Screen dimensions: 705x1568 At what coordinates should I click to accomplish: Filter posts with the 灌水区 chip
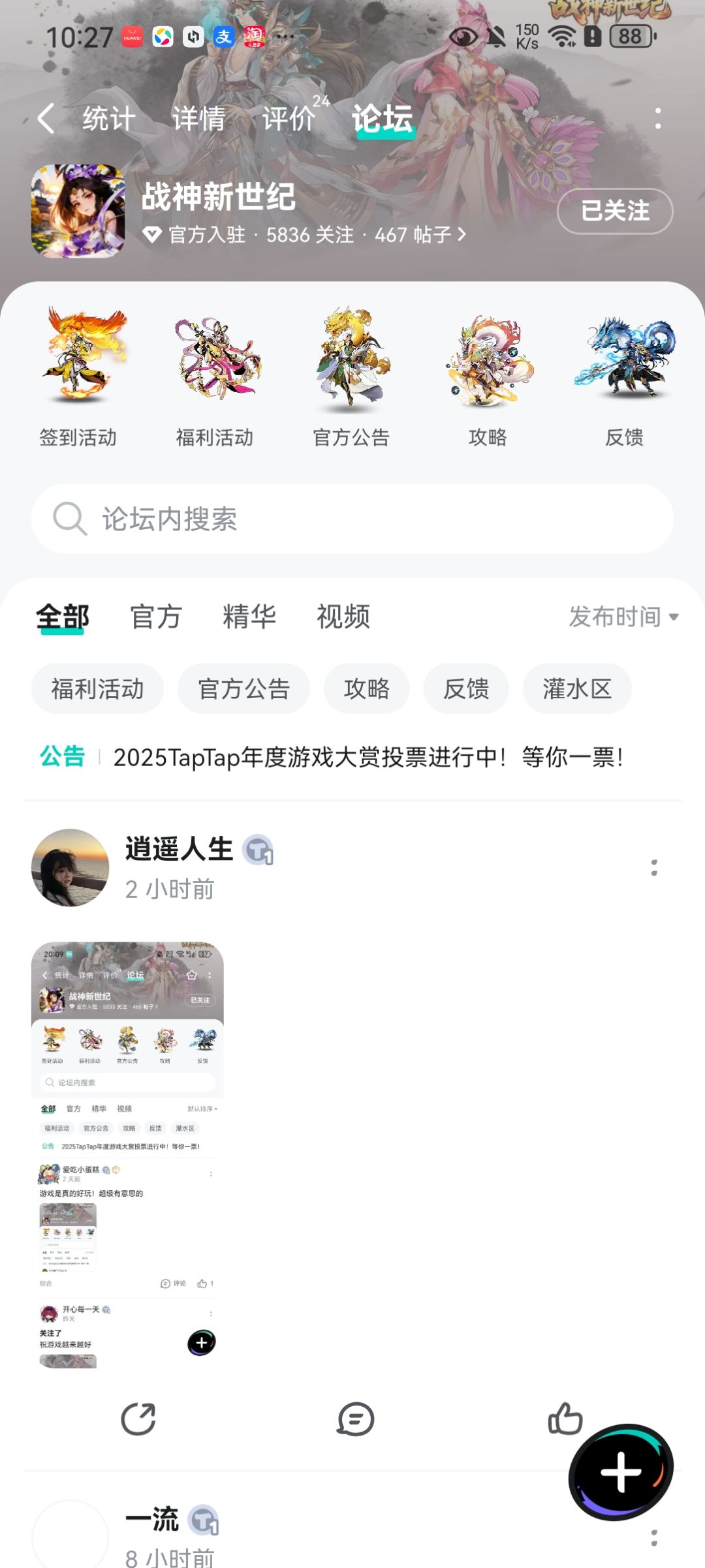point(577,688)
